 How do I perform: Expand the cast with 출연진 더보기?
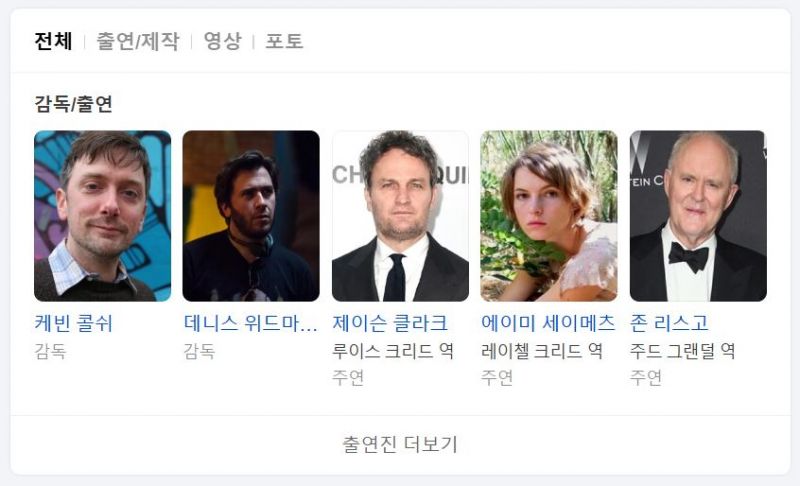coord(400,444)
